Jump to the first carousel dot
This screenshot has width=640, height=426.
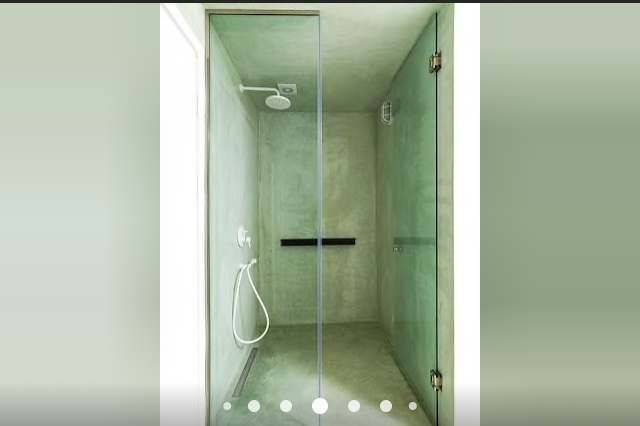tap(227, 406)
